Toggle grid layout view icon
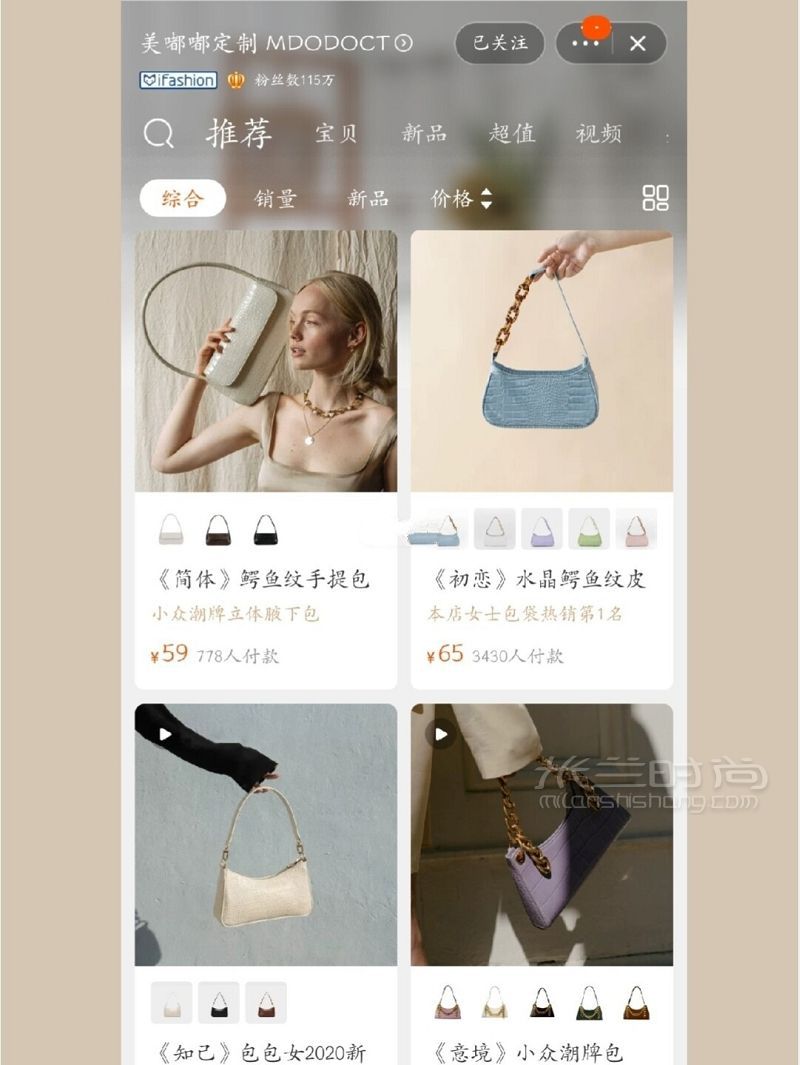This screenshot has width=800, height=1065. pos(655,198)
